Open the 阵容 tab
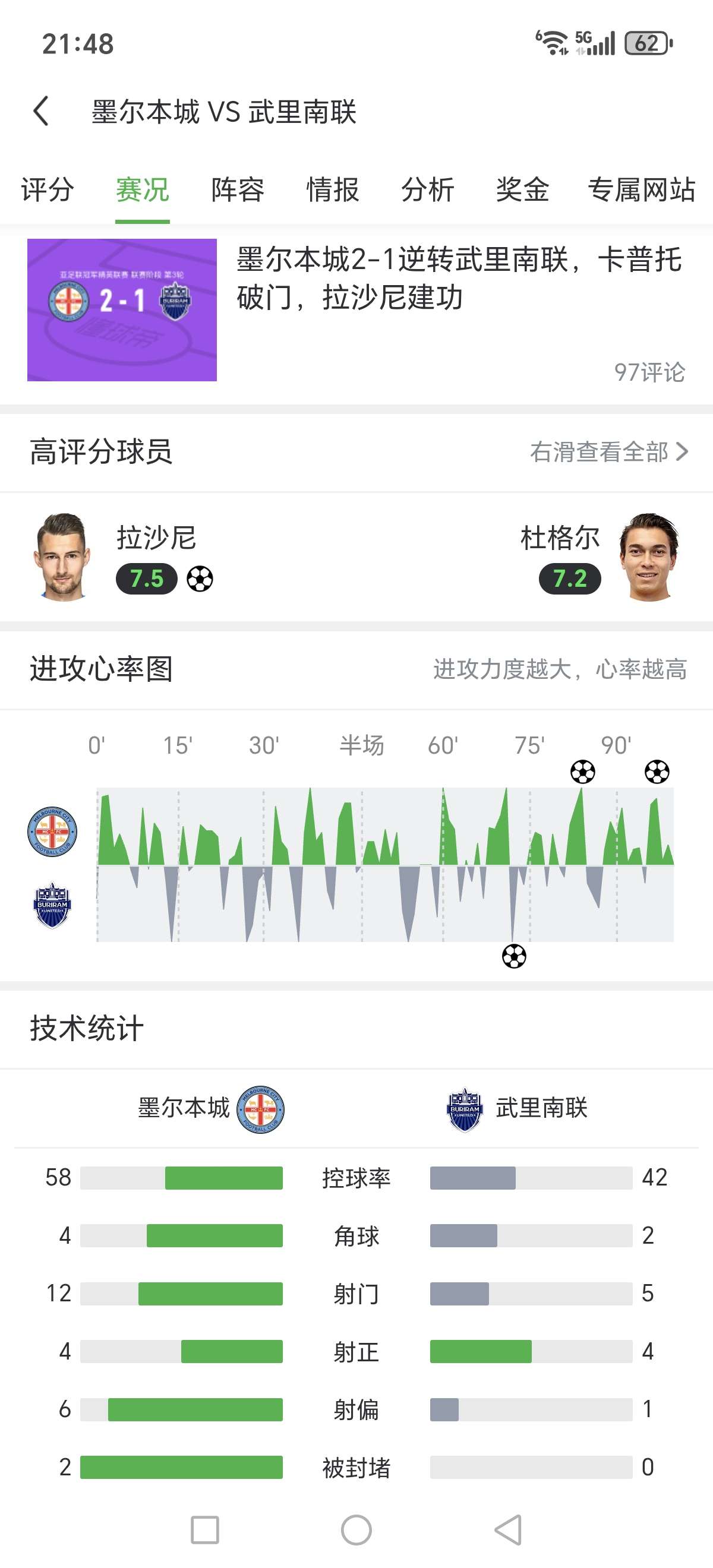The image size is (713, 1568). click(x=238, y=189)
